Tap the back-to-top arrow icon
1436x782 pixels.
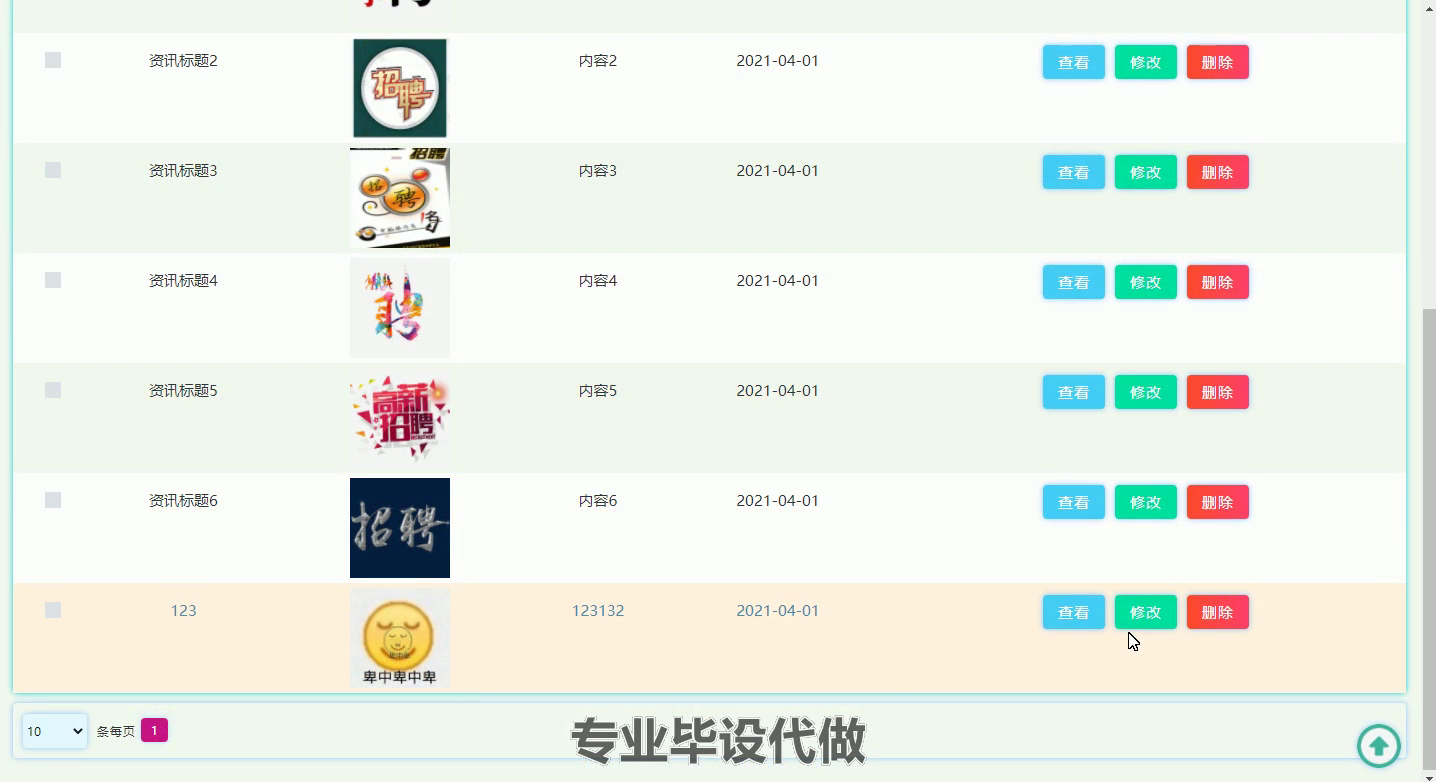tap(1378, 745)
